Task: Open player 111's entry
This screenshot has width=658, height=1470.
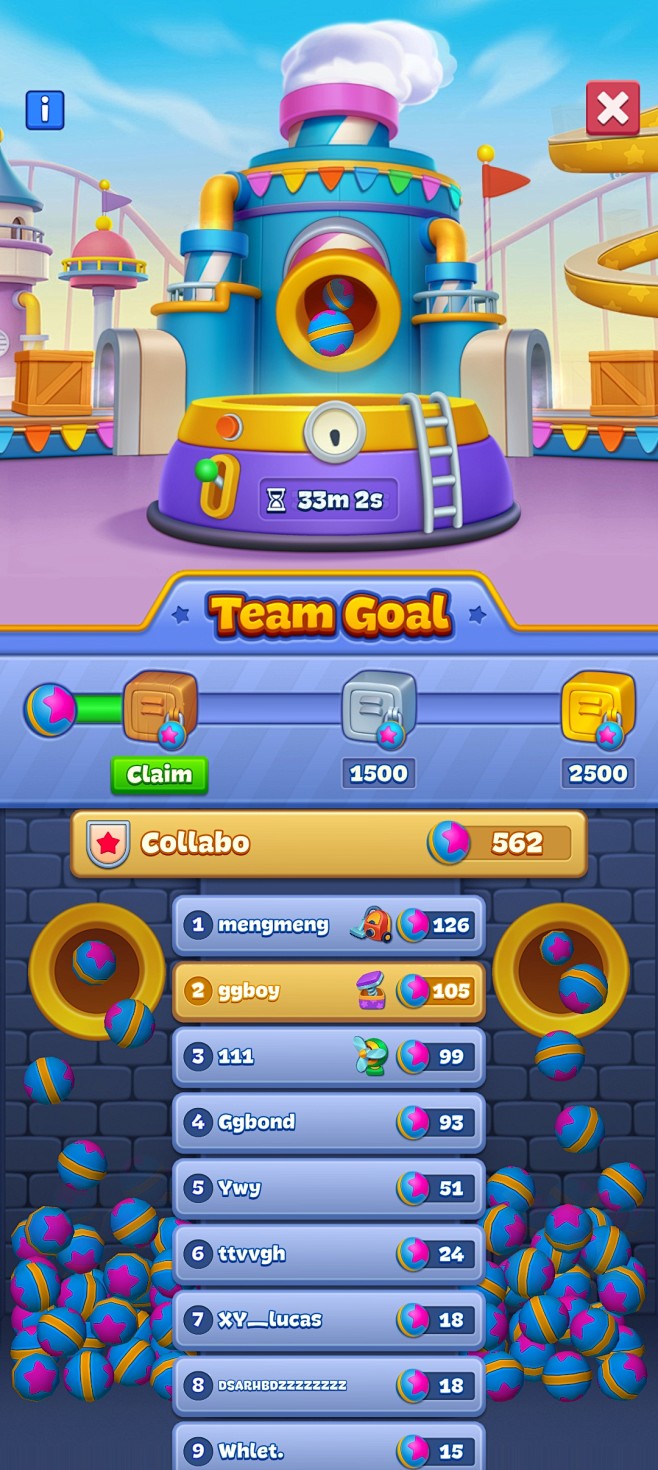Action: pos(329,1057)
